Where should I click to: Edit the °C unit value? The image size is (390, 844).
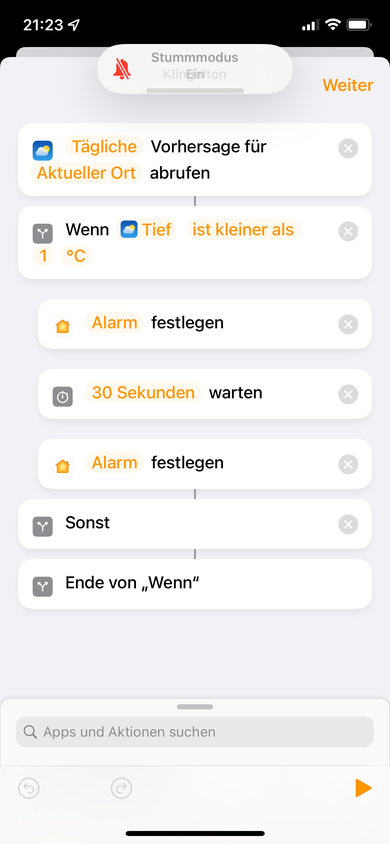[x=76, y=256]
